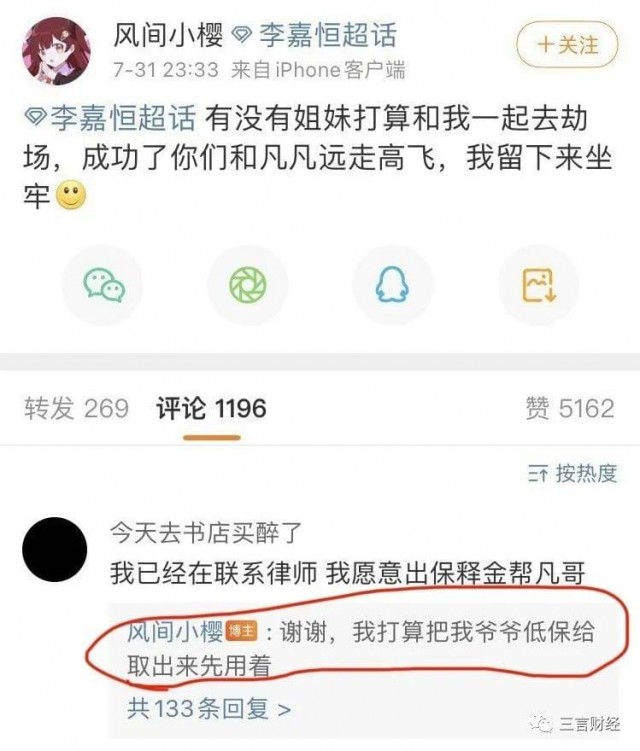This screenshot has width=640, height=751.
Task: Open the commenter's black avatar
Action: [54, 549]
